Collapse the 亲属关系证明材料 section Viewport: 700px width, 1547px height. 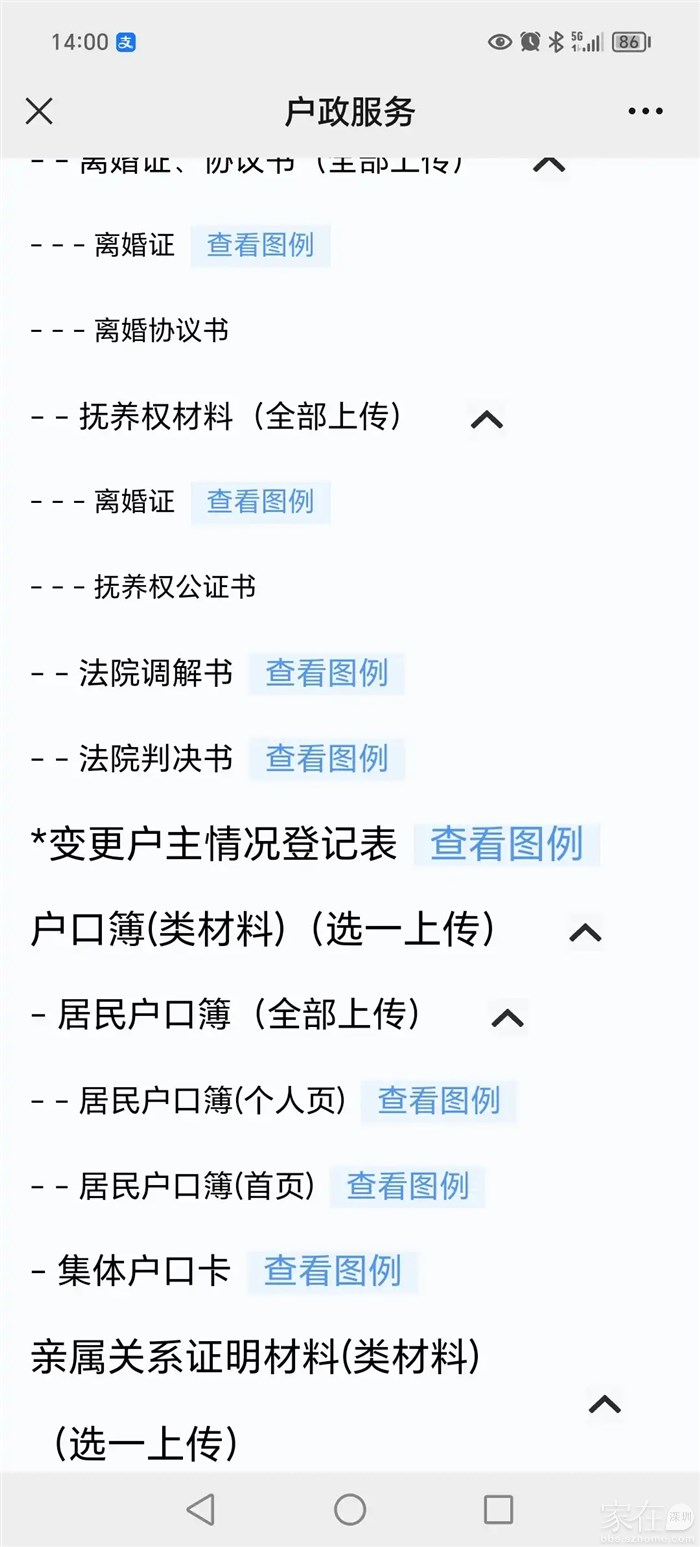click(x=604, y=1403)
